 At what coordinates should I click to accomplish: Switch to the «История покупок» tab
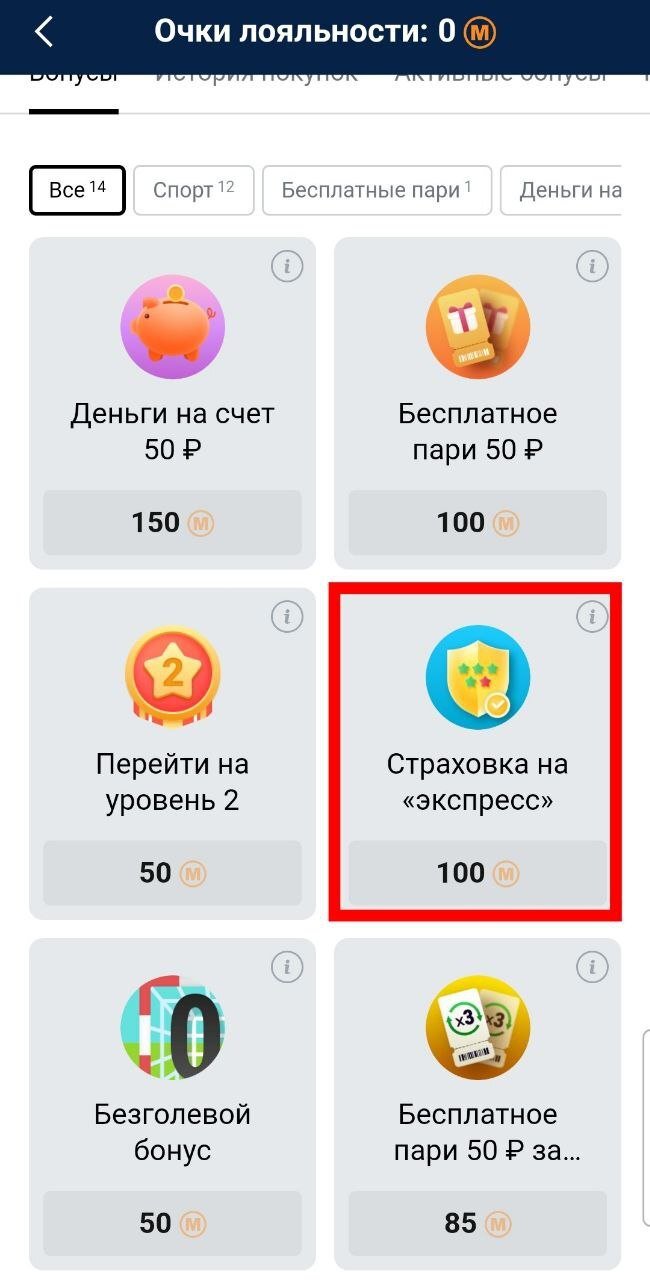coord(256,78)
